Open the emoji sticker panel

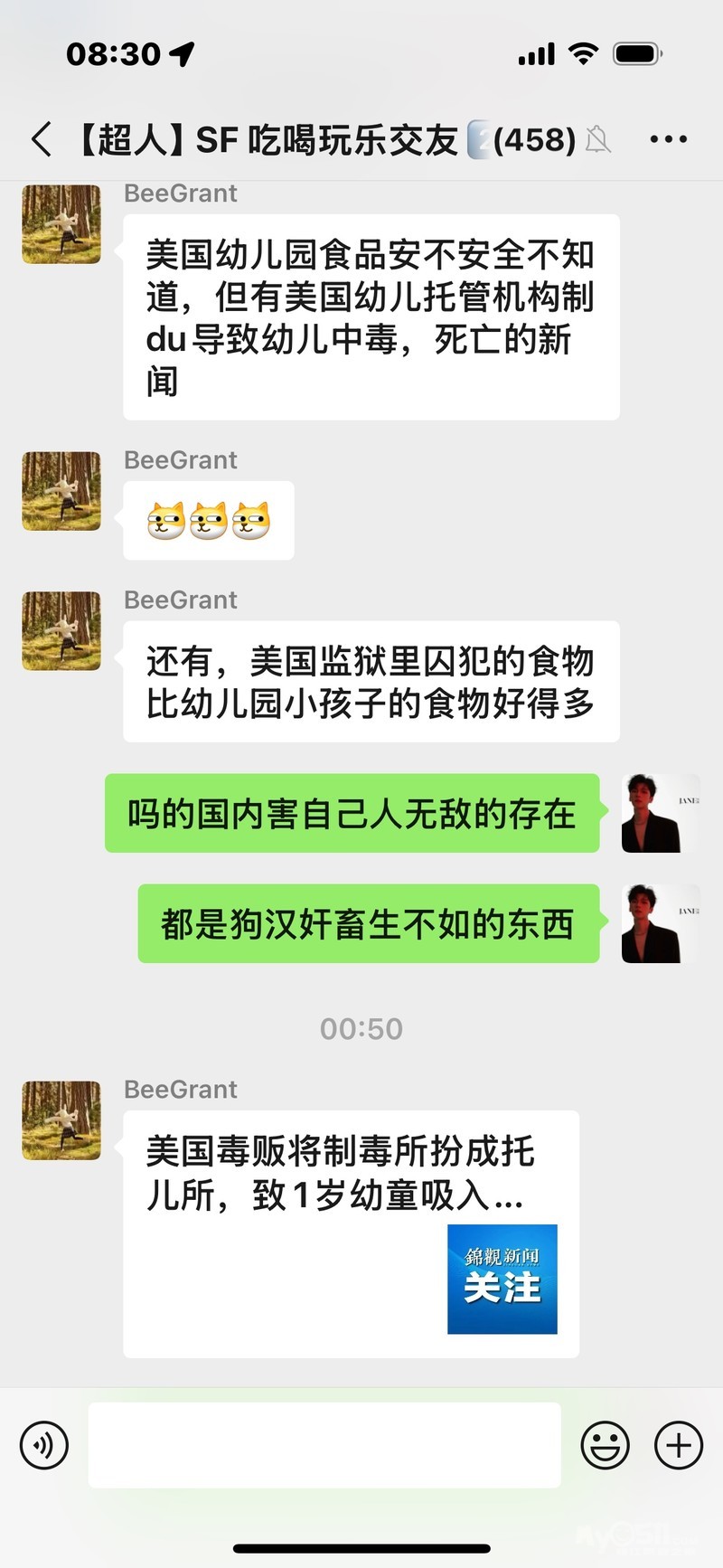click(605, 1445)
